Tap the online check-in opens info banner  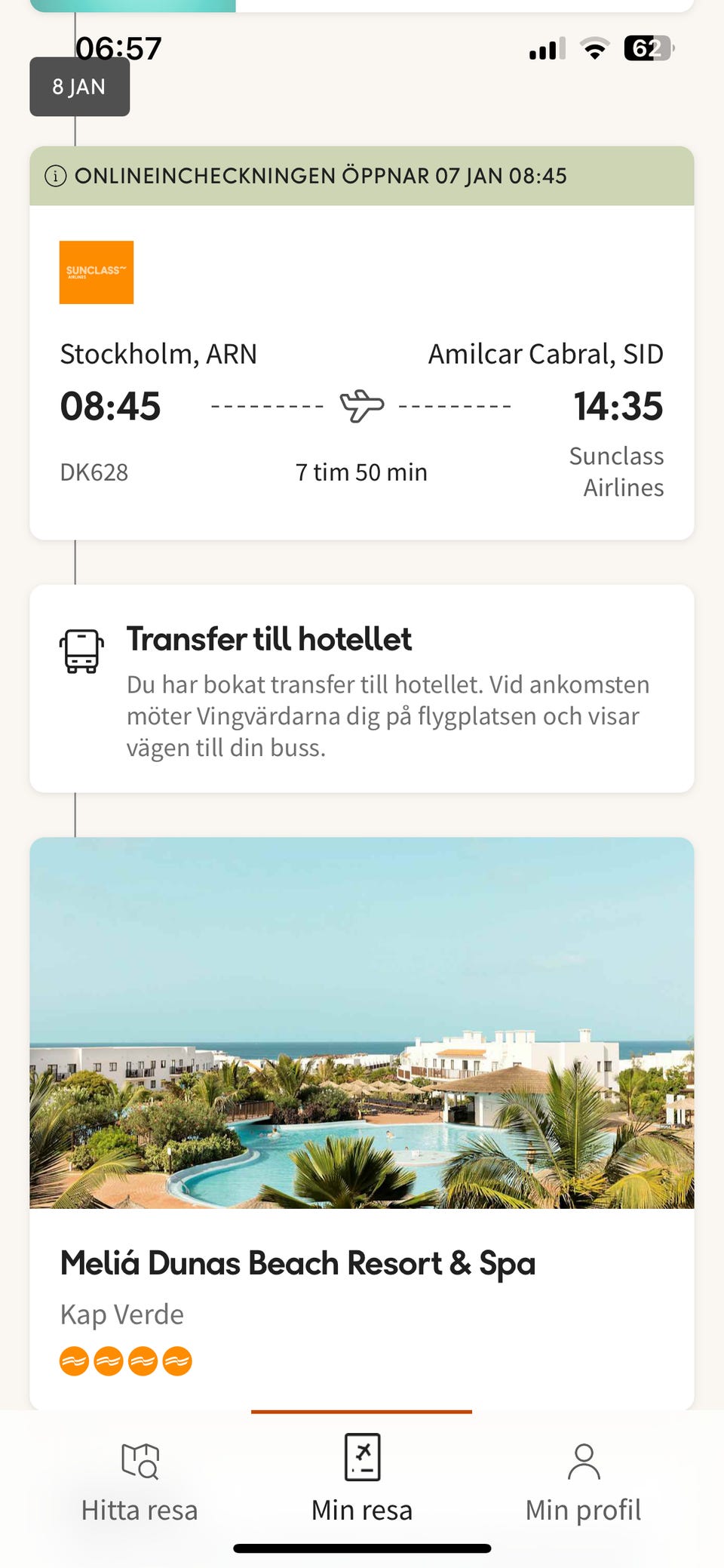tap(362, 176)
